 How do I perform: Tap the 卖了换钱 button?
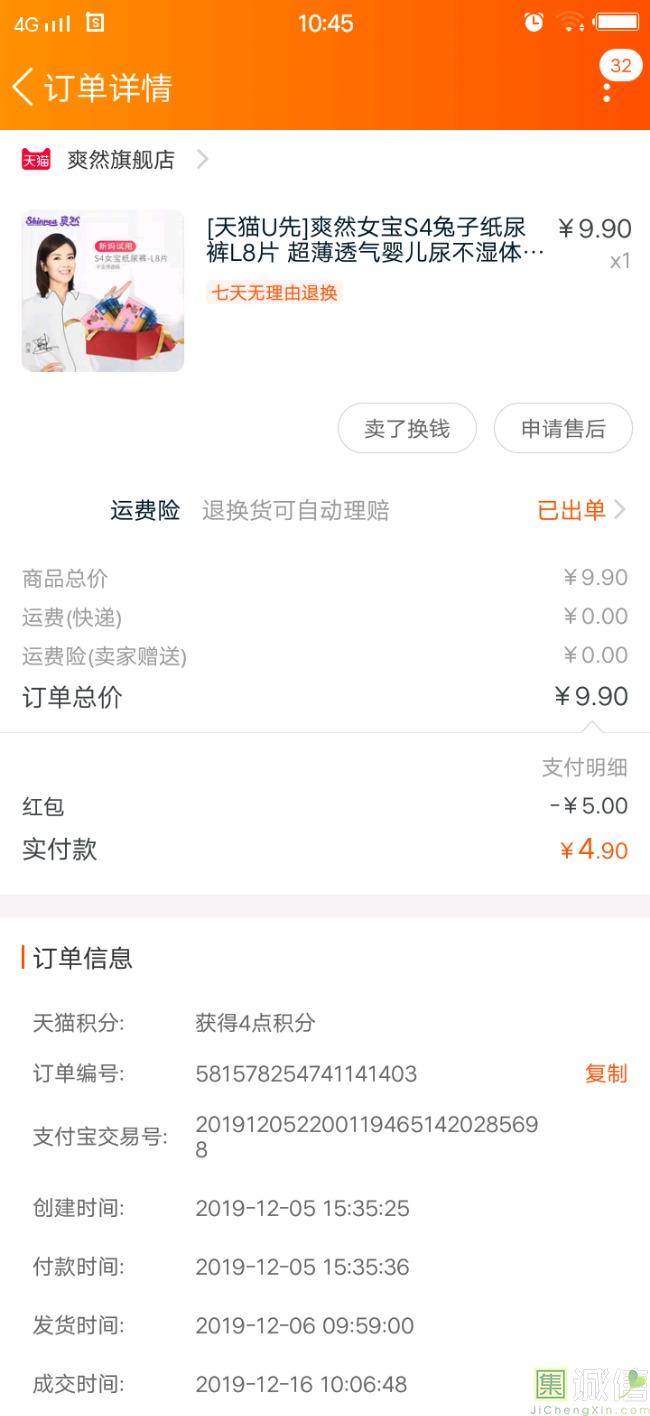point(407,429)
